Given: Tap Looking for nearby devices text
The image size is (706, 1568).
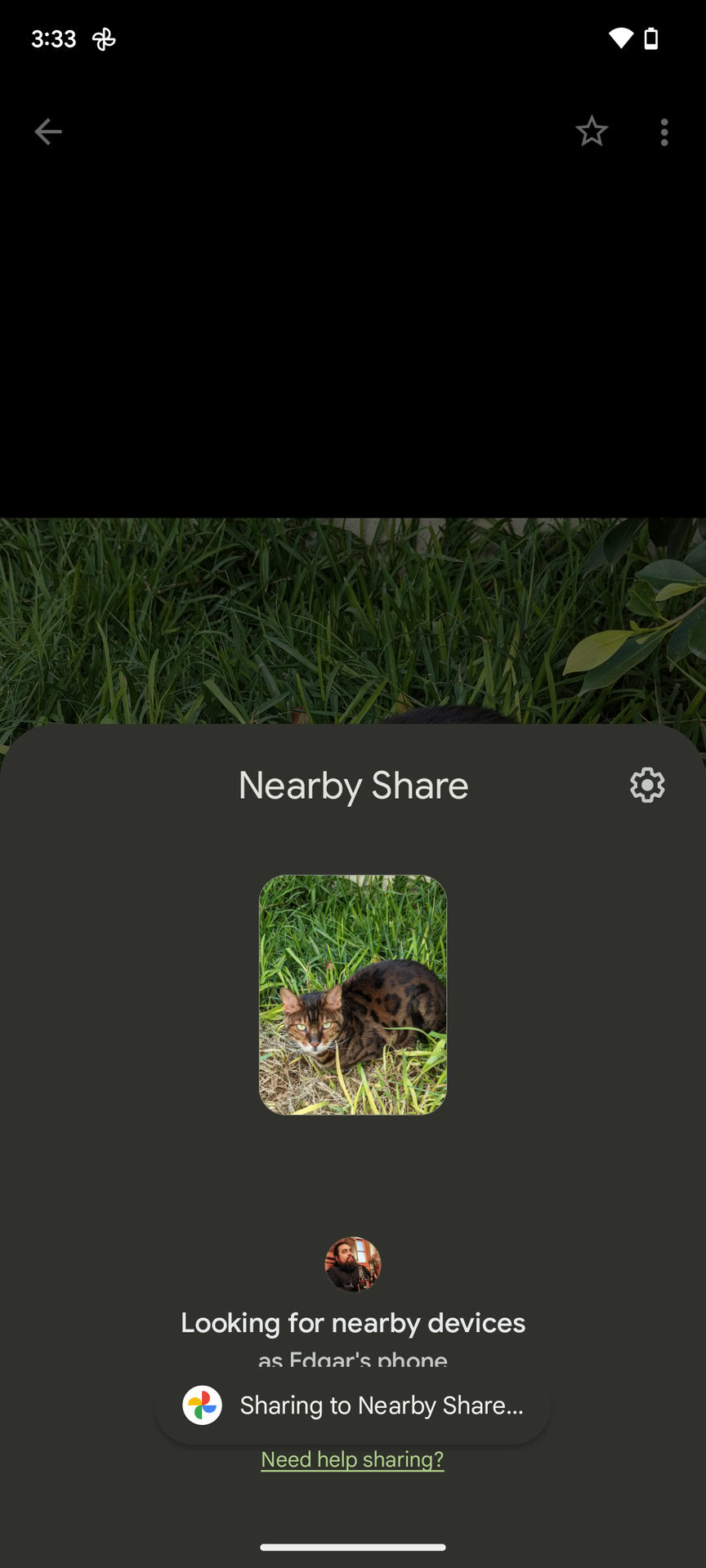Looking at the screenshot, I should tap(353, 1323).
